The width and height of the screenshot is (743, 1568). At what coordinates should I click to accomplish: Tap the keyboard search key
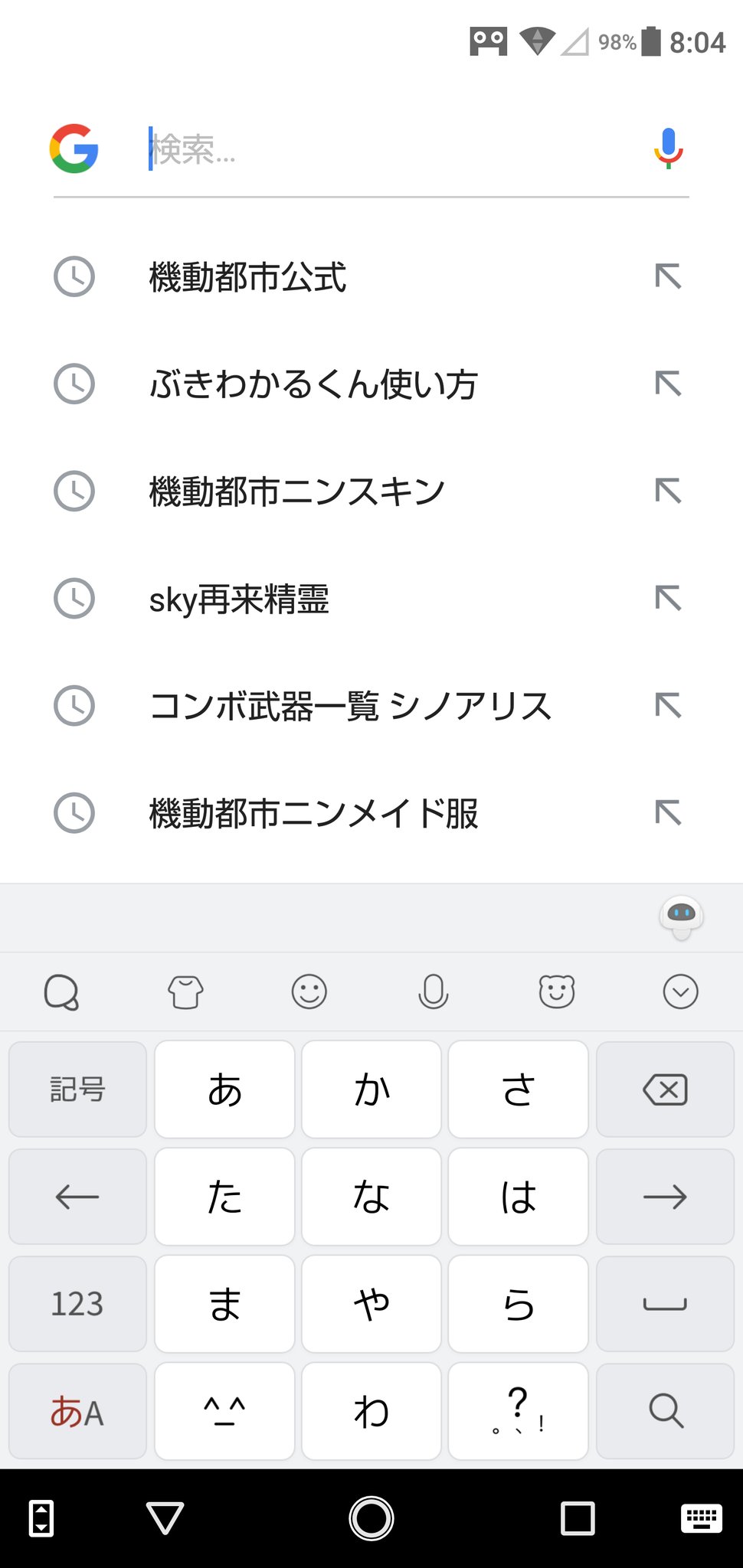(665, 1410)
